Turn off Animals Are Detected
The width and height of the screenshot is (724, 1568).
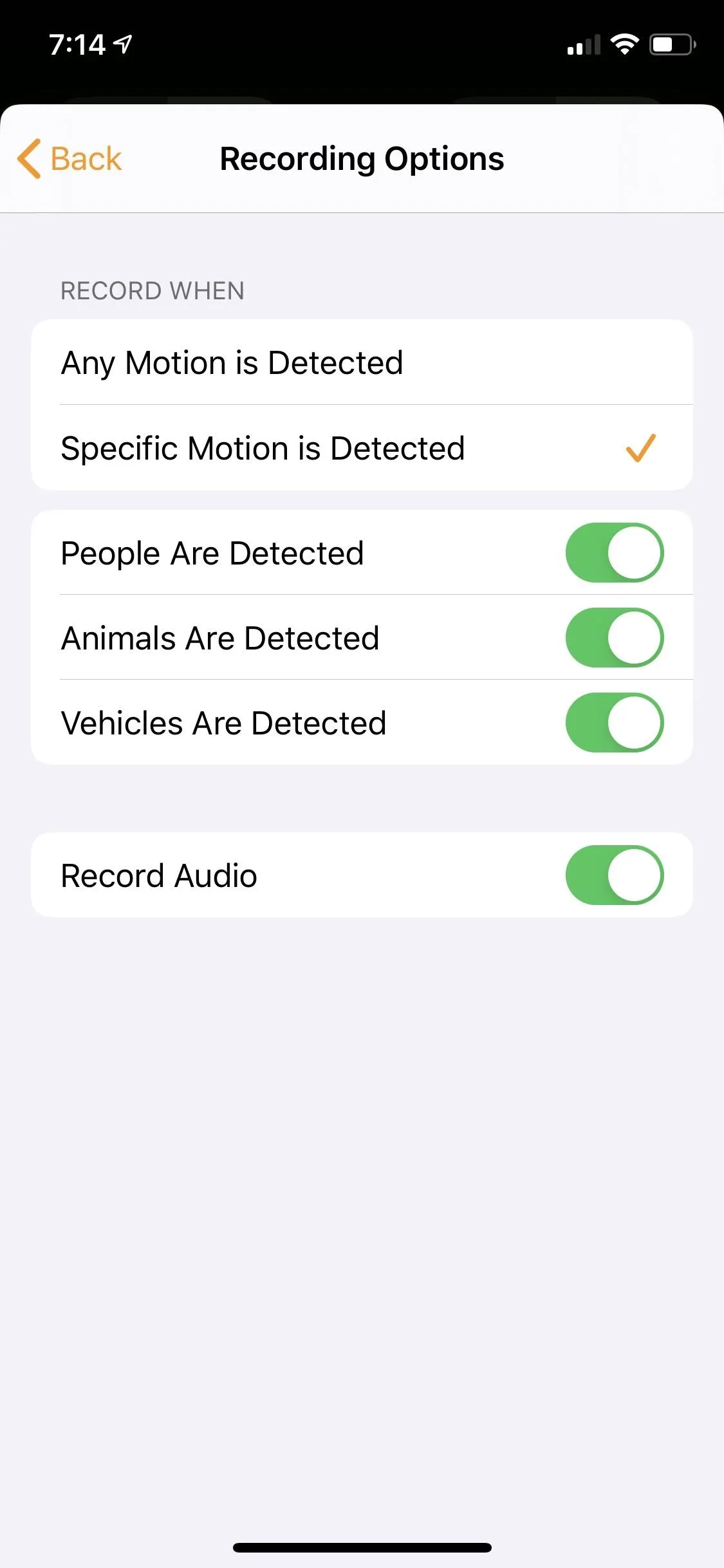pos(615,638)
